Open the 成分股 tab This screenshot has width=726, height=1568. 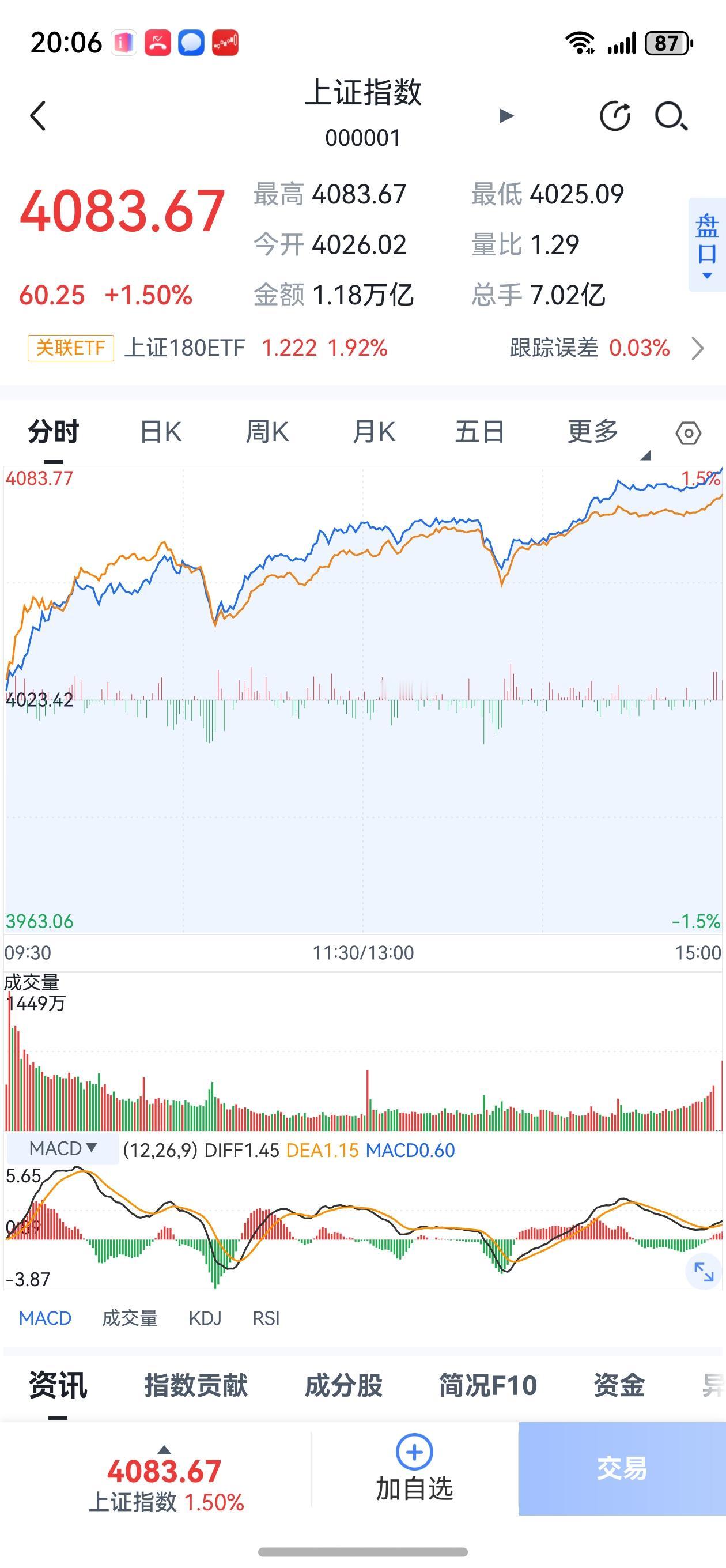coord(343,1390)
